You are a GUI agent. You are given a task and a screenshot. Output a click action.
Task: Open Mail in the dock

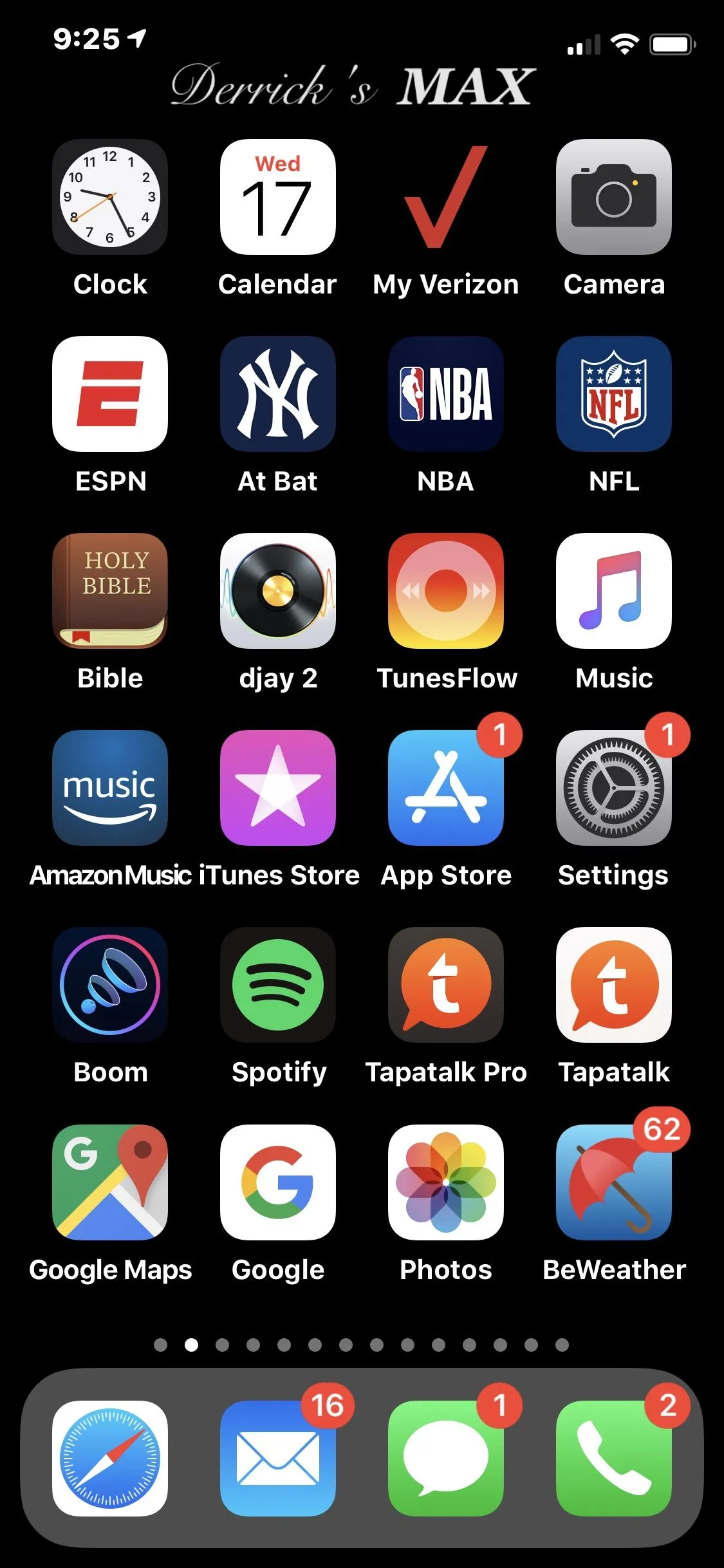(x=278, y=1459)
